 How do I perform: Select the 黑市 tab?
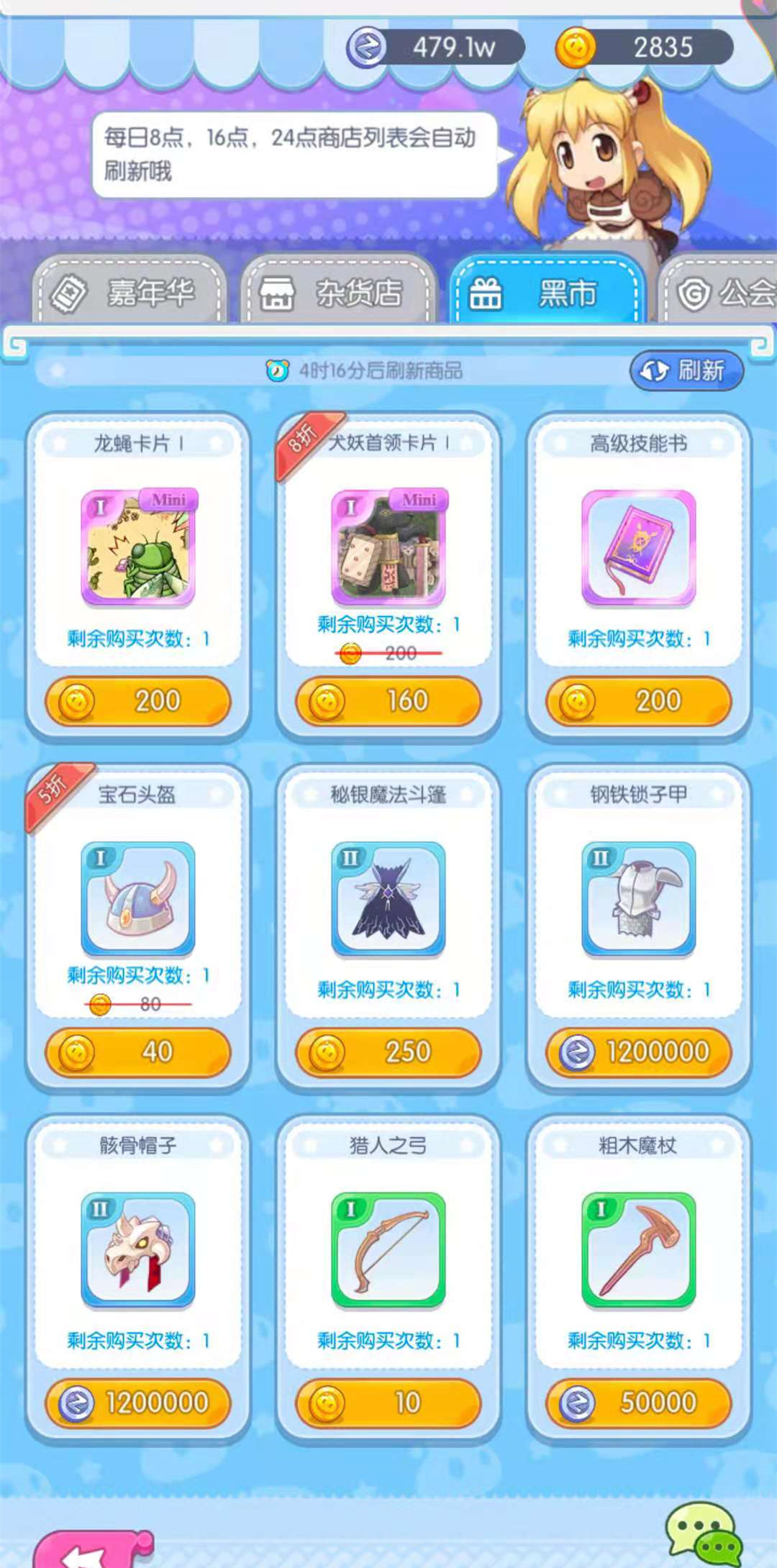[547, 293]
